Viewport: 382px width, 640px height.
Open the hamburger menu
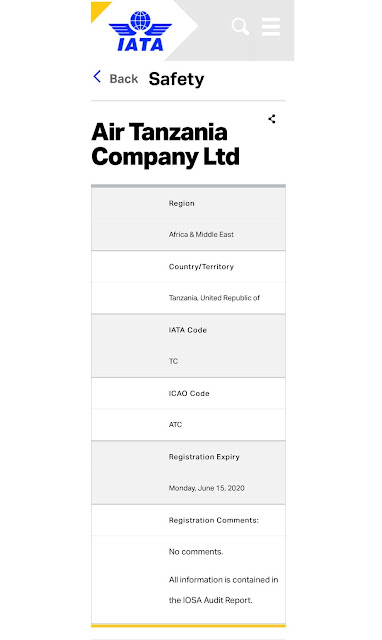pyautogui.click(x=271, y=27)
